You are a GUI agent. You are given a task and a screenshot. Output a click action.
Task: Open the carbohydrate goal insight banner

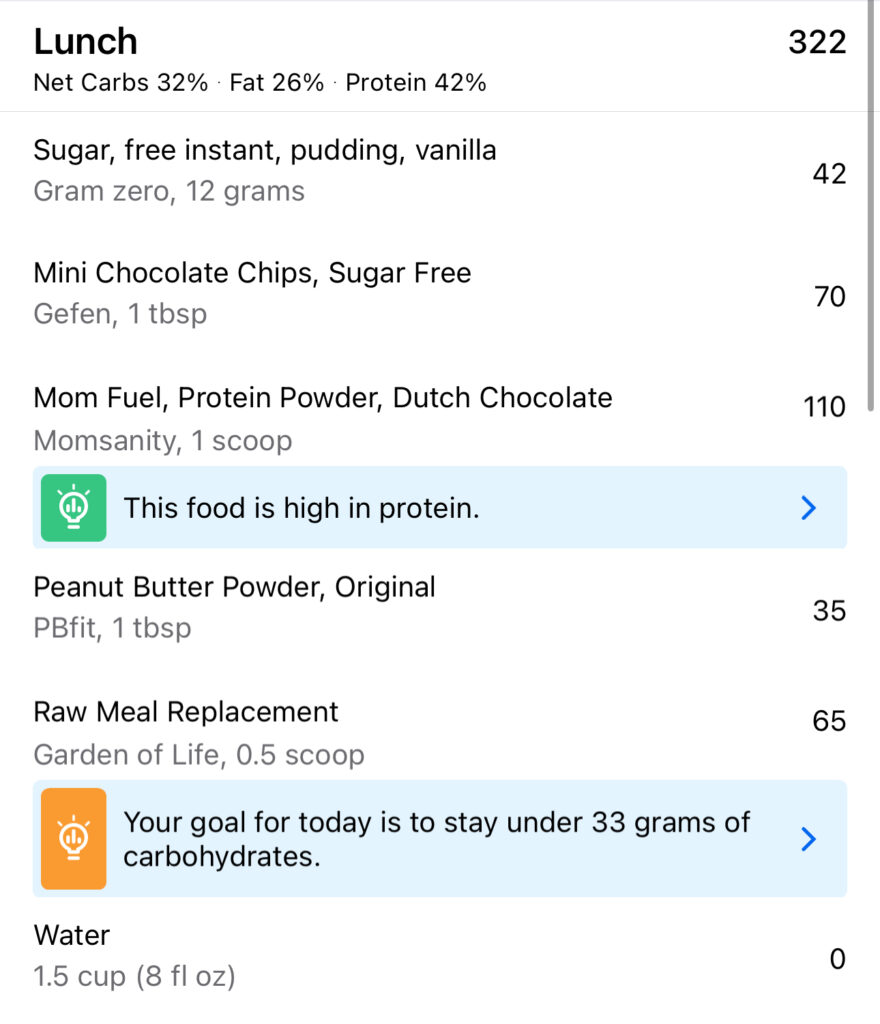(400, 839)
